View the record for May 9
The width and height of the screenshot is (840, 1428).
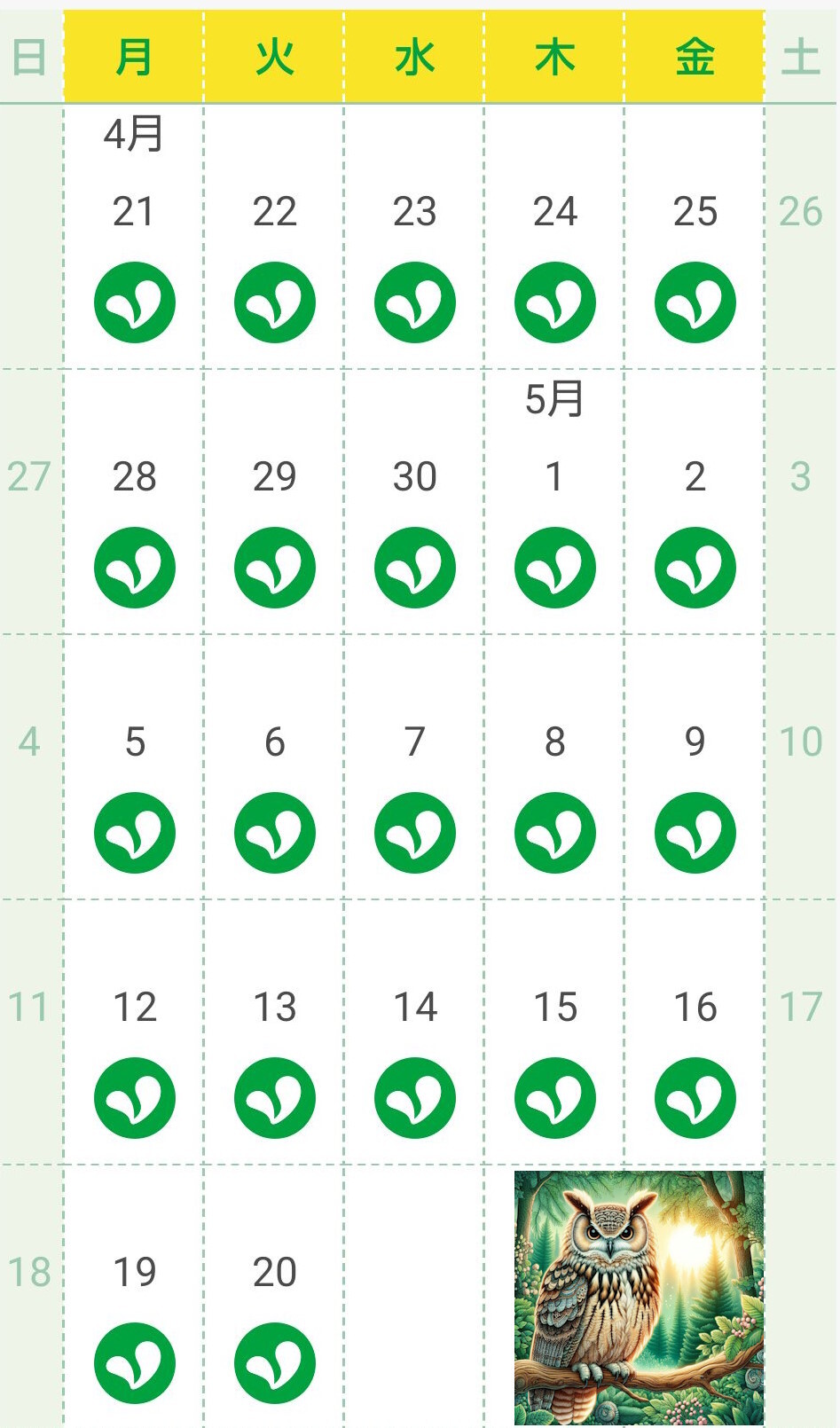(x=695, y=833)
